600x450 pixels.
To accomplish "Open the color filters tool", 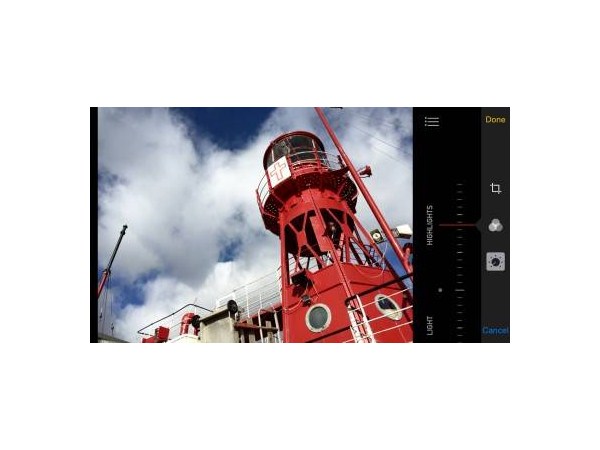I will point(495,225).
